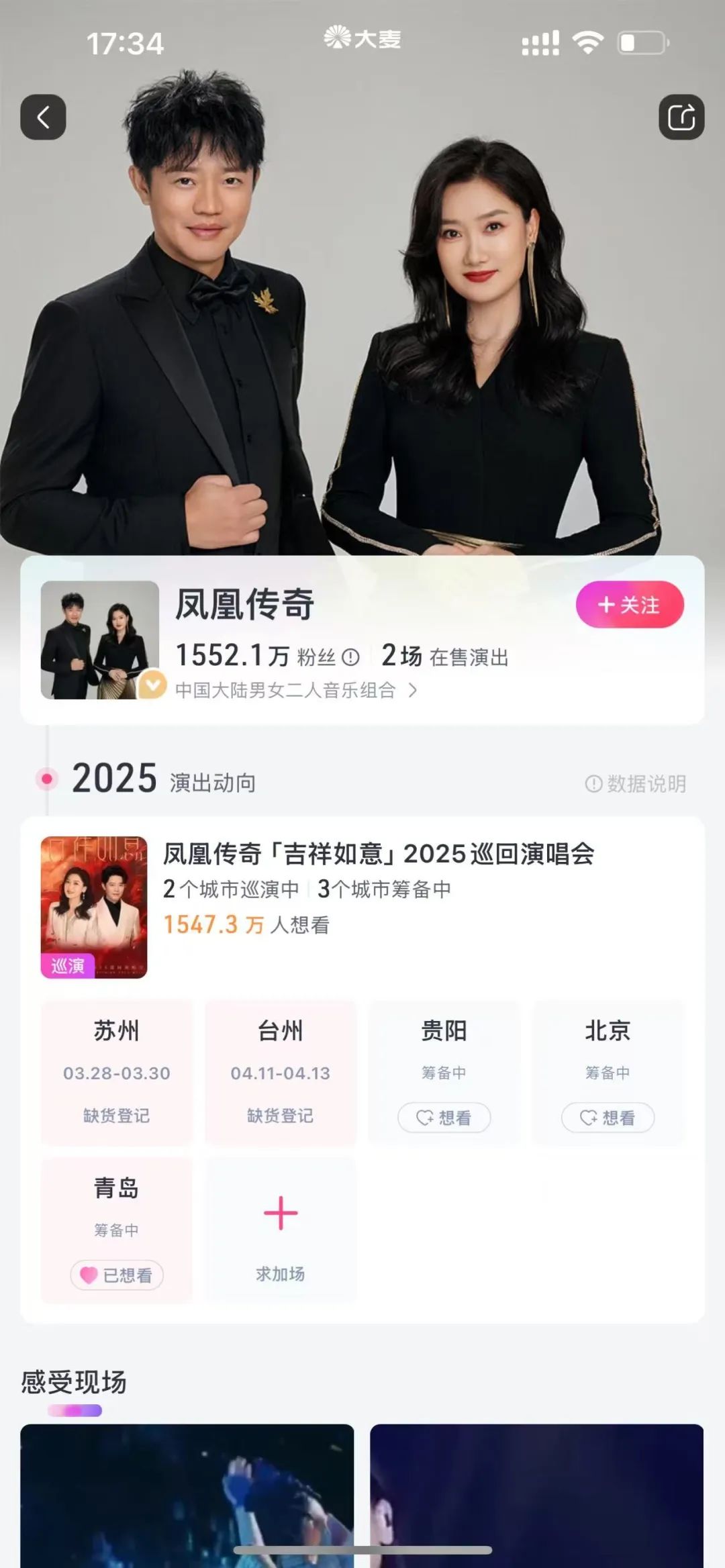Follow 凤凰传奇 with the 关注 button

(x=630, y=605)
